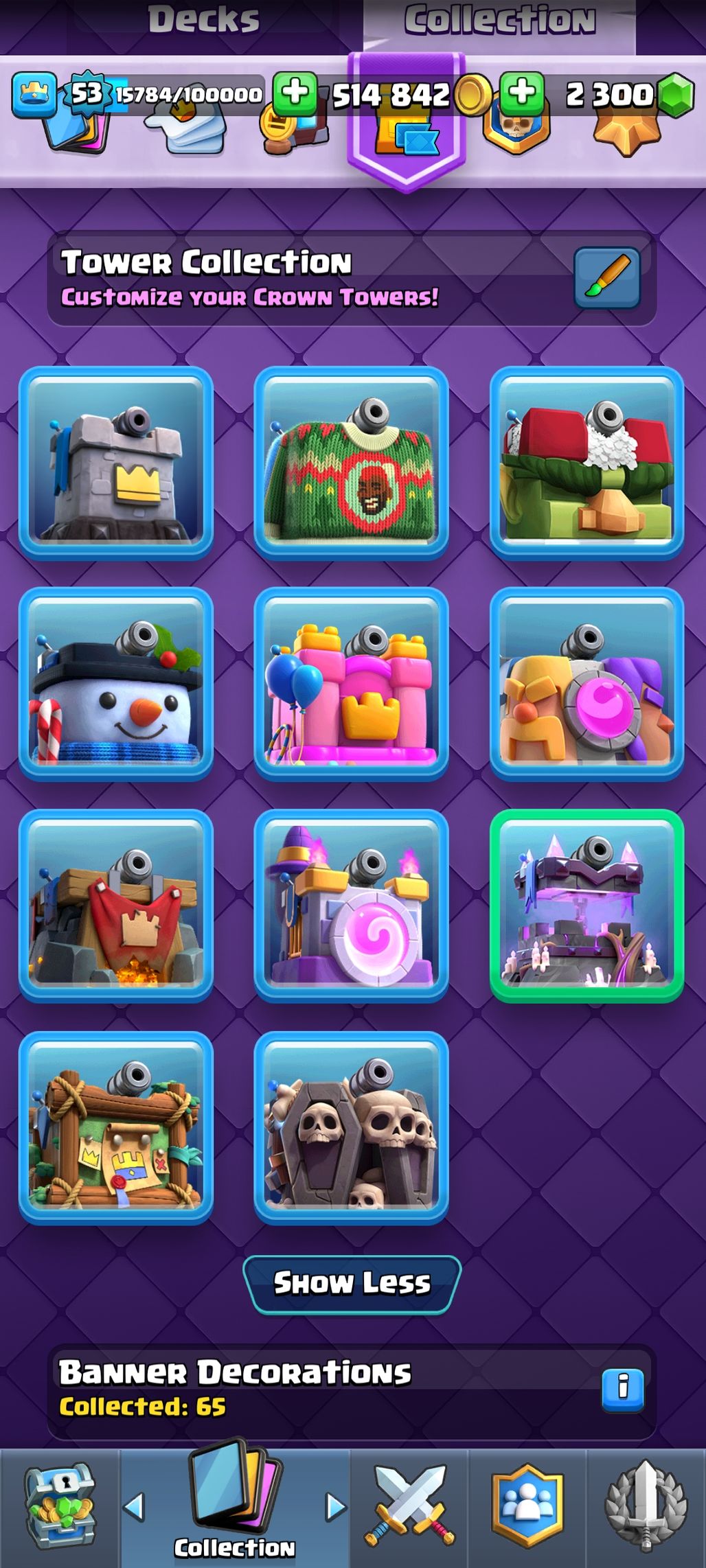Go to the Battle crossed swords tab
The width and height of the screenshot is (706, 1568).
click(410, 1507)
